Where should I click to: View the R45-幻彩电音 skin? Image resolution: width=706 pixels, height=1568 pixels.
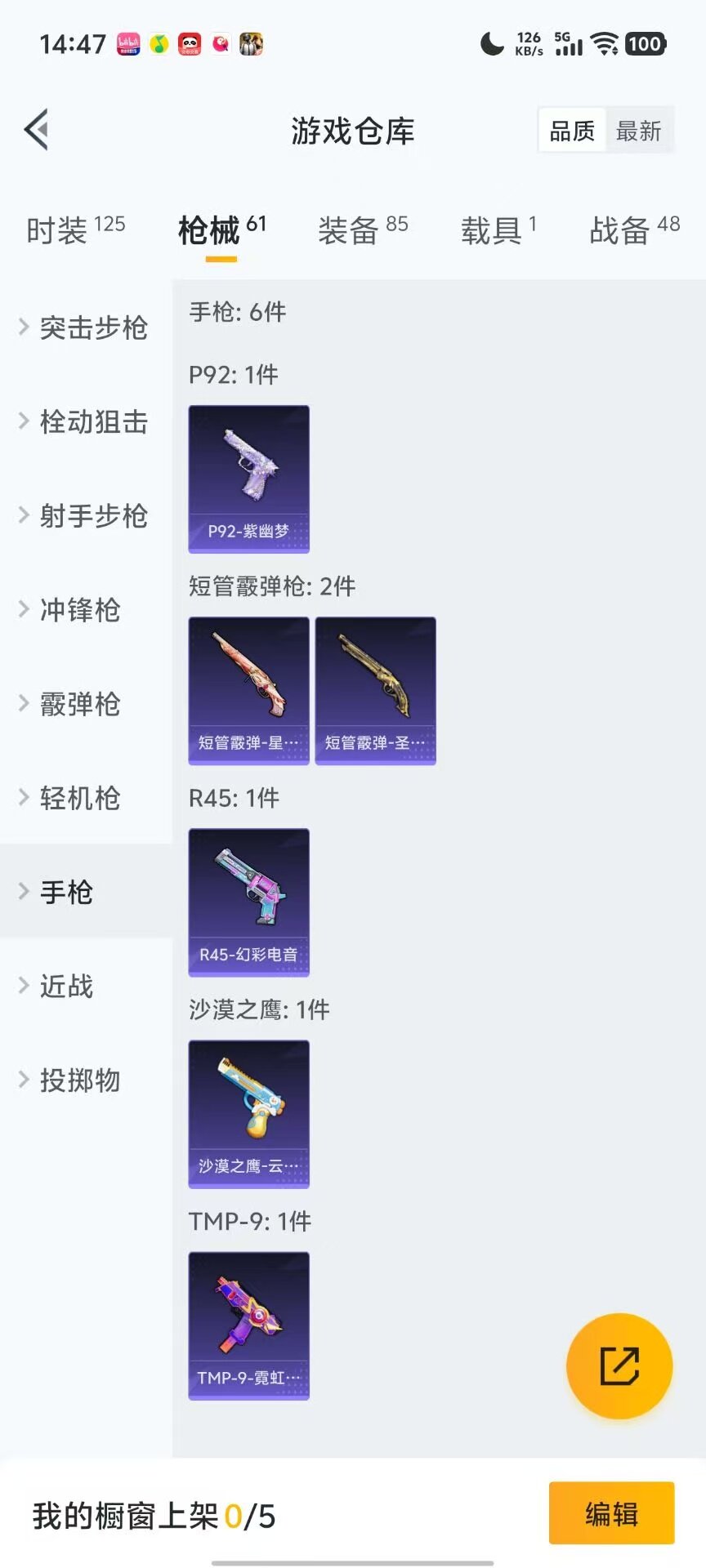point(248,902)
